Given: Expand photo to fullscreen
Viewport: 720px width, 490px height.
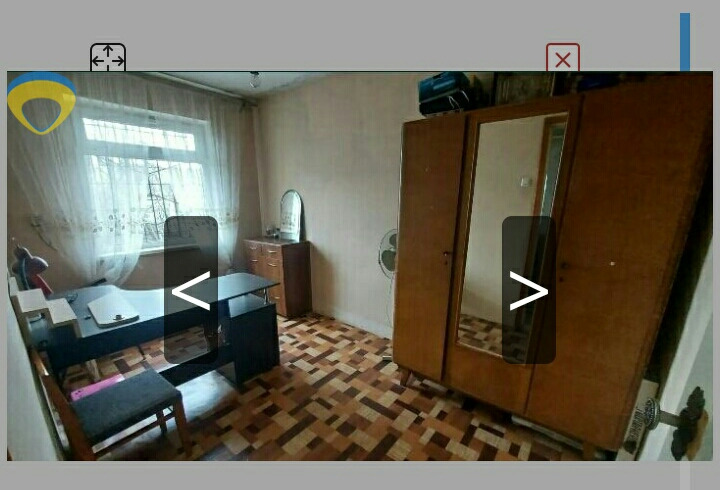Looking at the screenshot, I should [108, 58].
